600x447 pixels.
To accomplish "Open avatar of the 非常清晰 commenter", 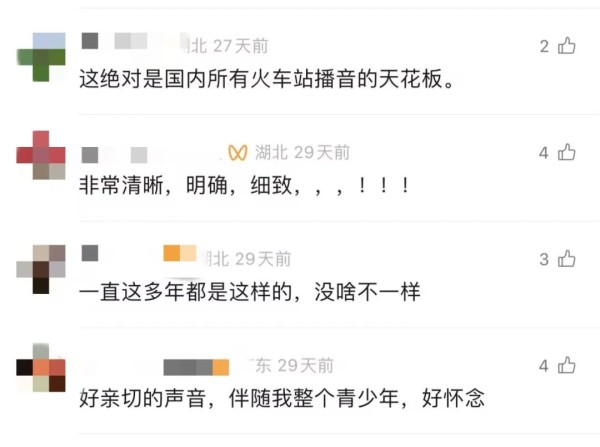I will pos(41,155).
